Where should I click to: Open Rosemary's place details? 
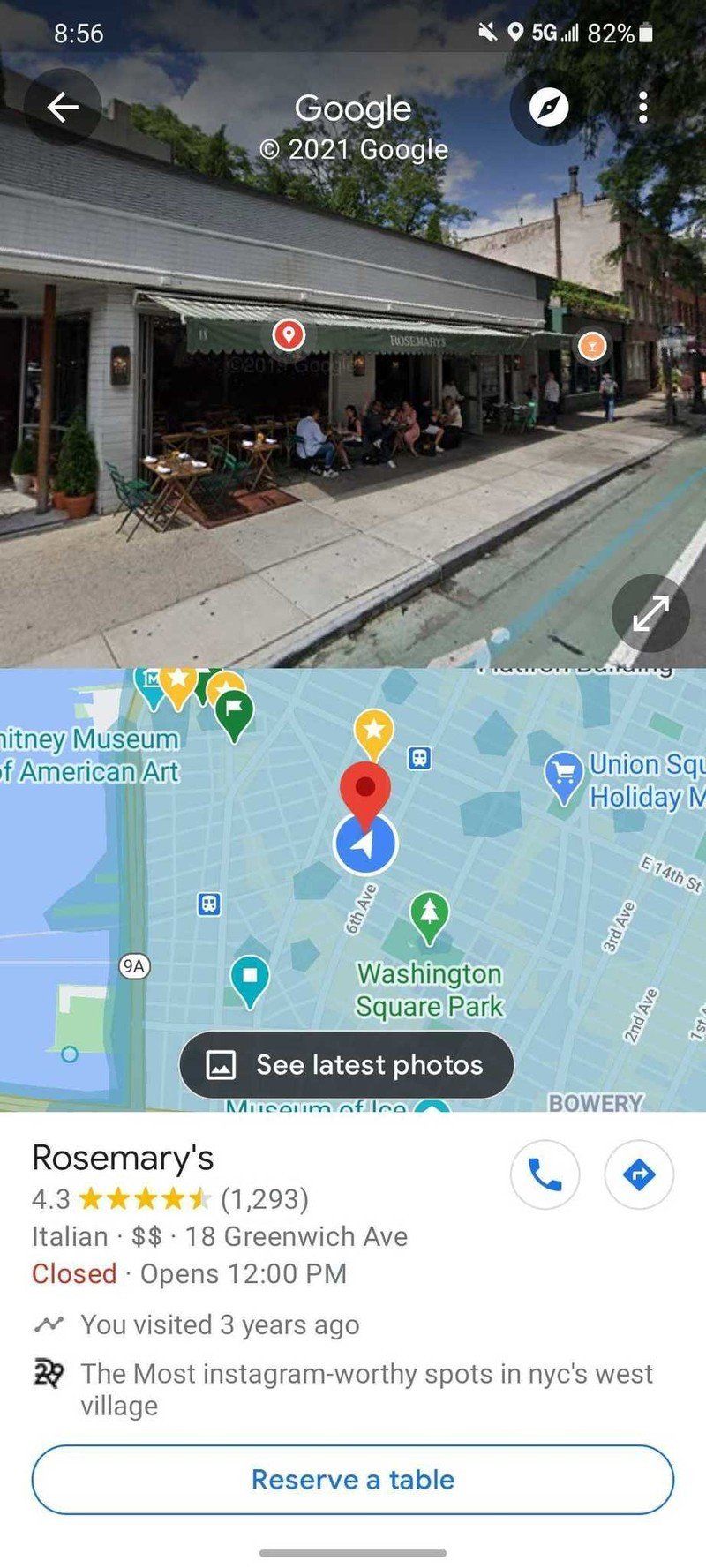[123, 1158]
